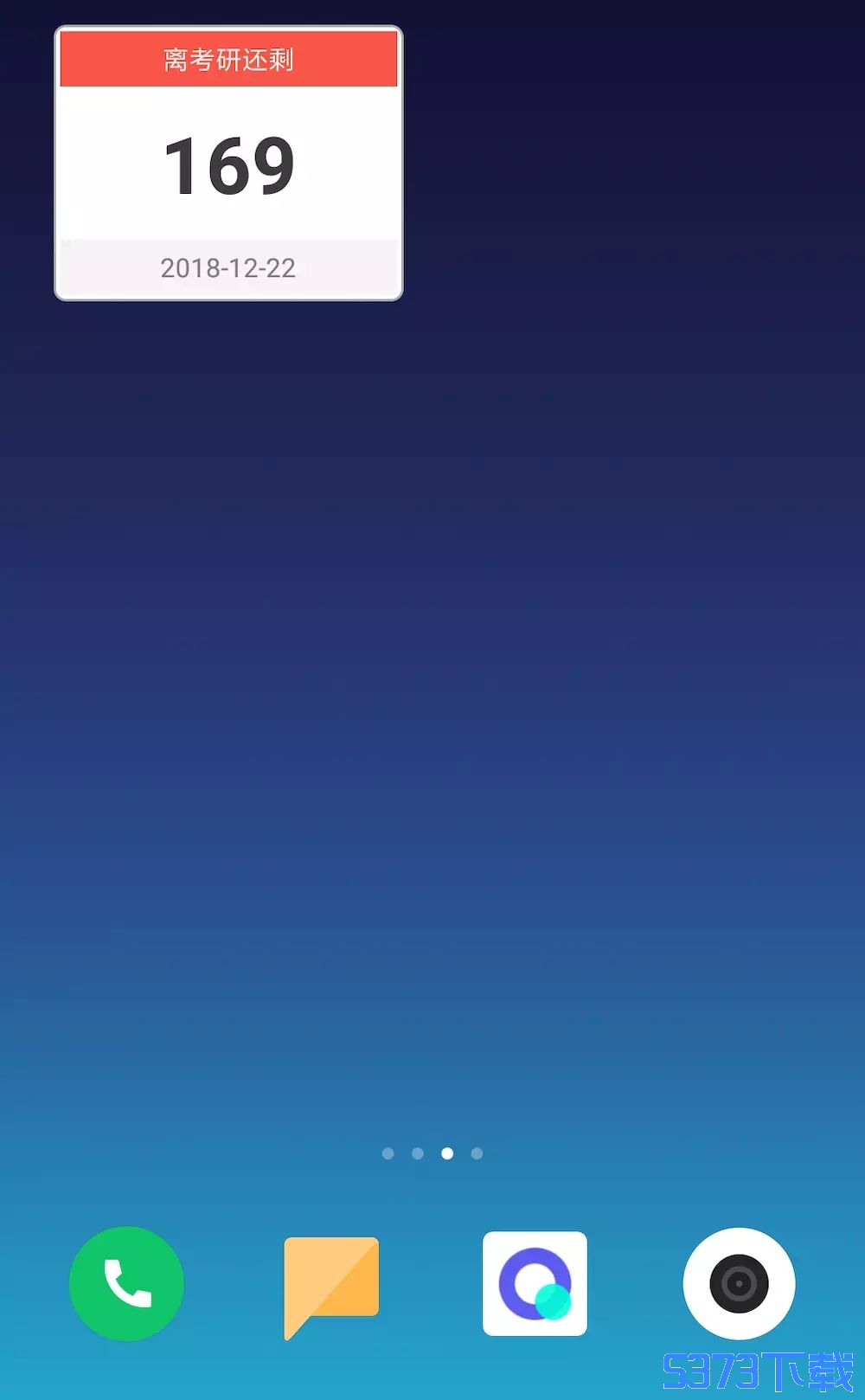The width and height of the screenshot is (865, 1400).
Task: Open the Quark browser app icon
Action: [535, 1283]
